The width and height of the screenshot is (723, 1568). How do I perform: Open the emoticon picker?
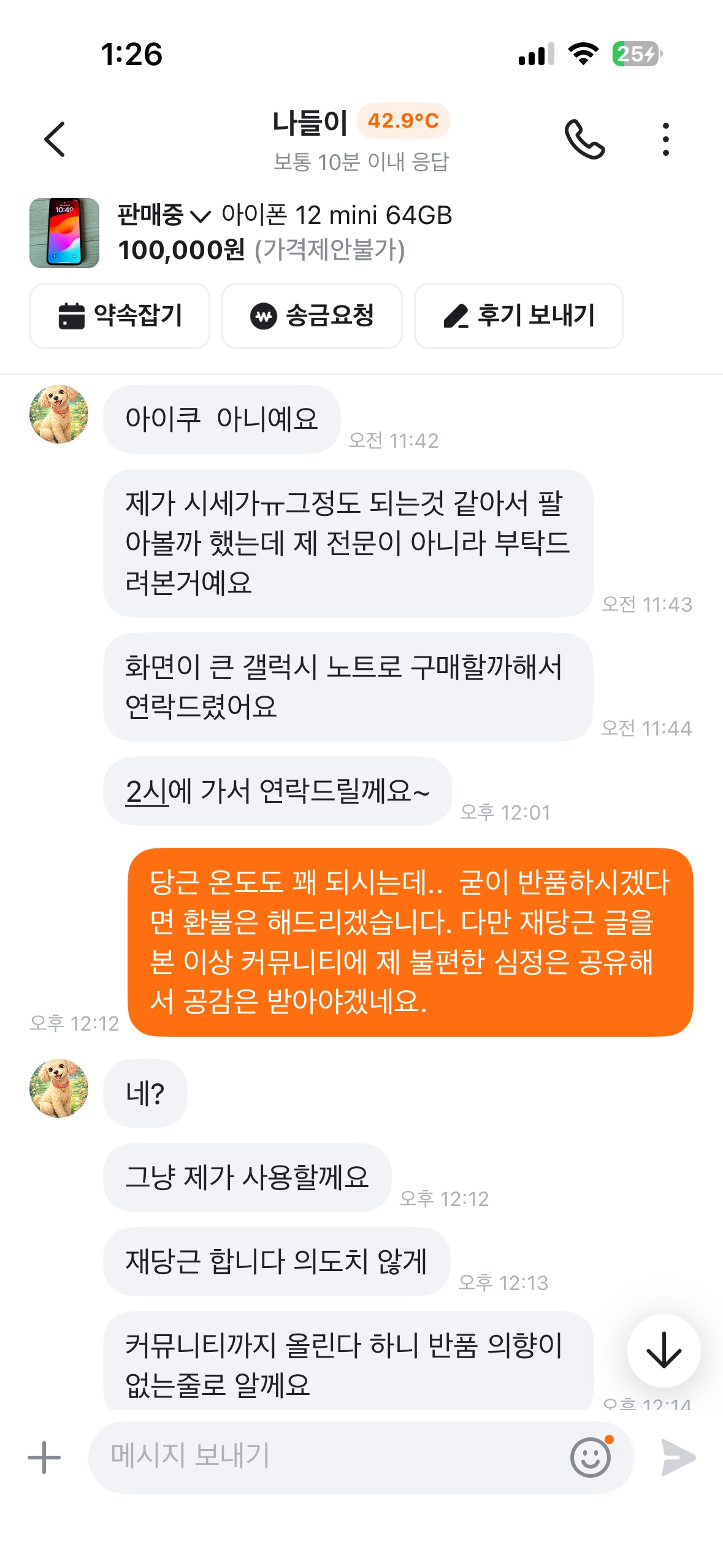click(591, 1457)
